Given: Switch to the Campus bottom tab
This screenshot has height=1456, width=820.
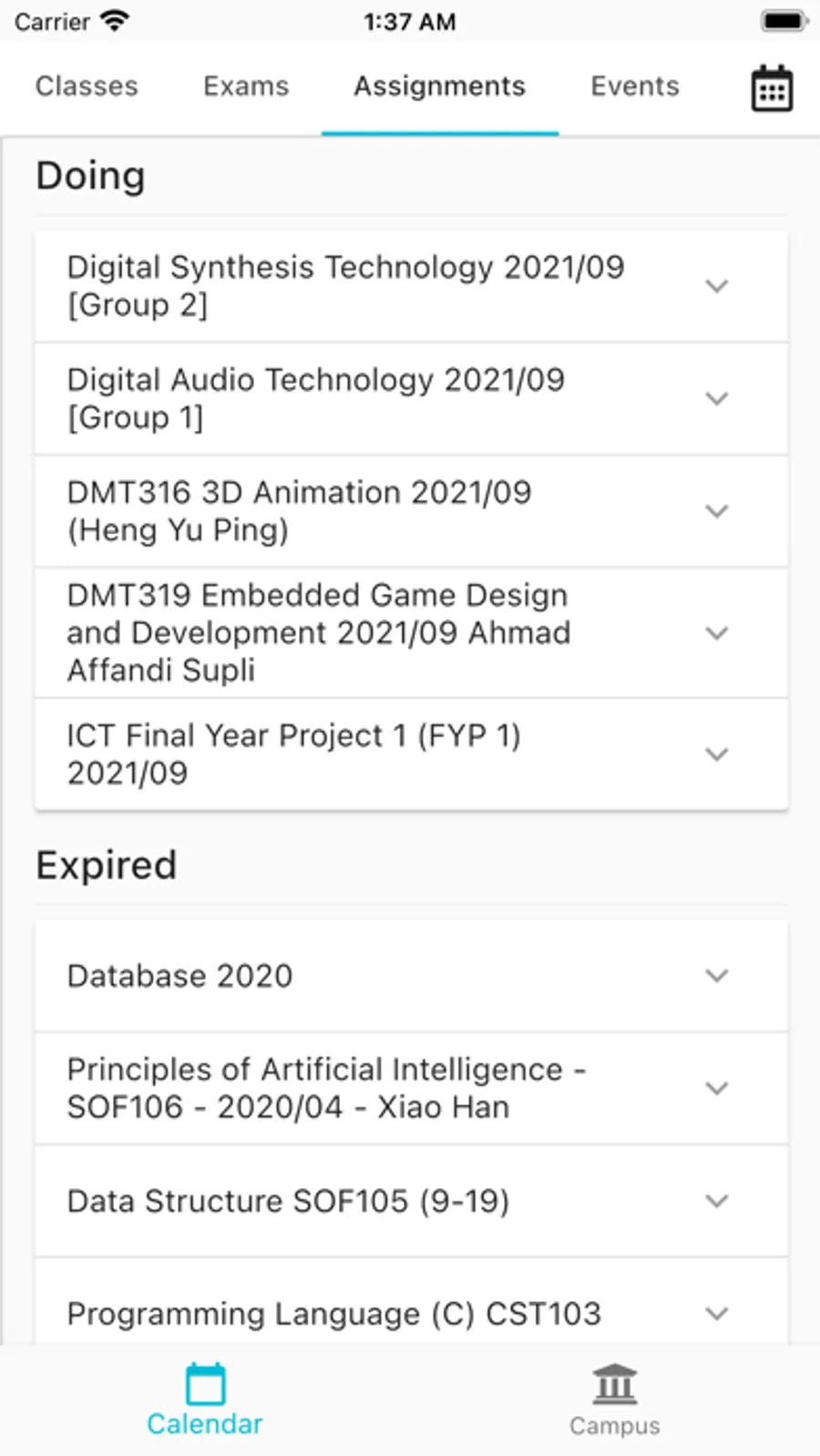Looking at the screenshot, I should tap(615, 1400).
